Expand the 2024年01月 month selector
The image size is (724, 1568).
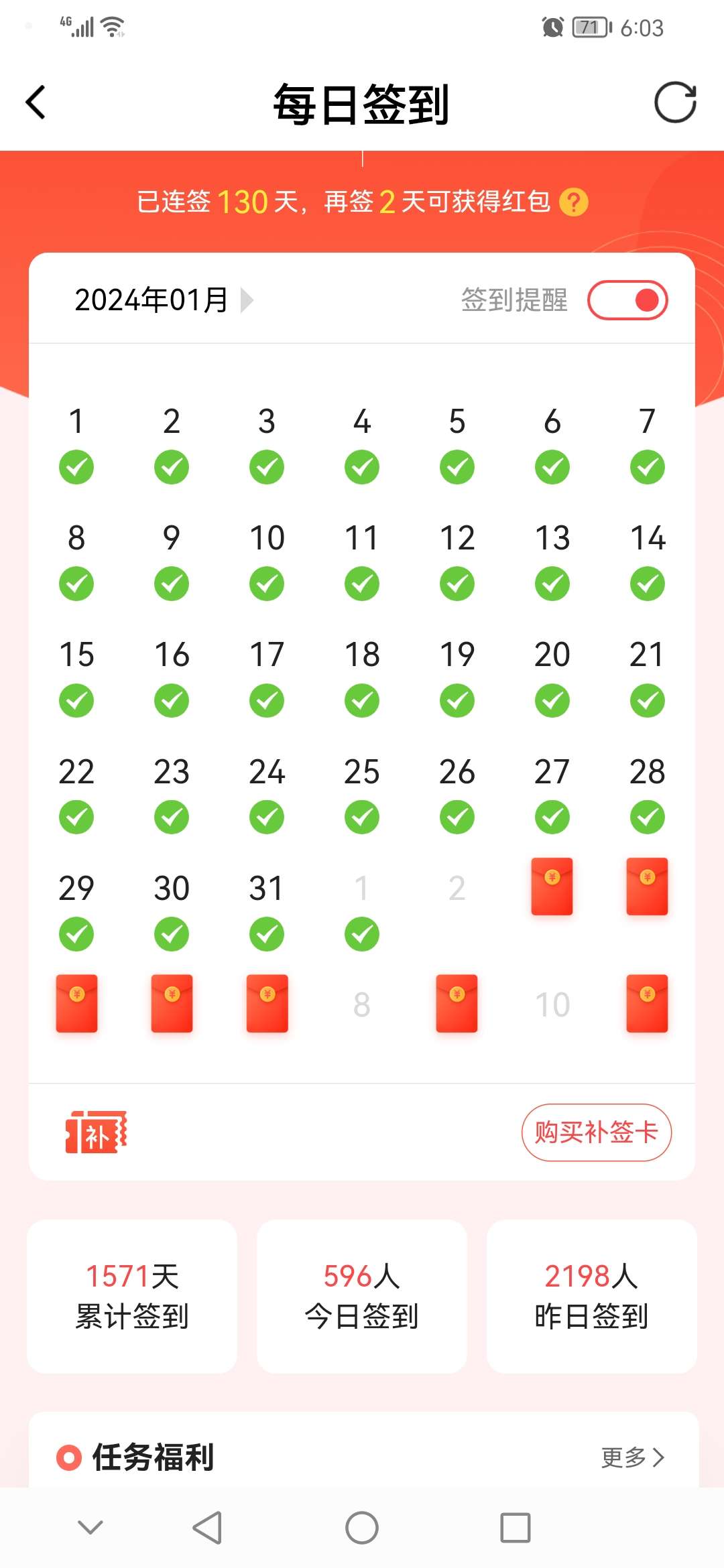164,300
